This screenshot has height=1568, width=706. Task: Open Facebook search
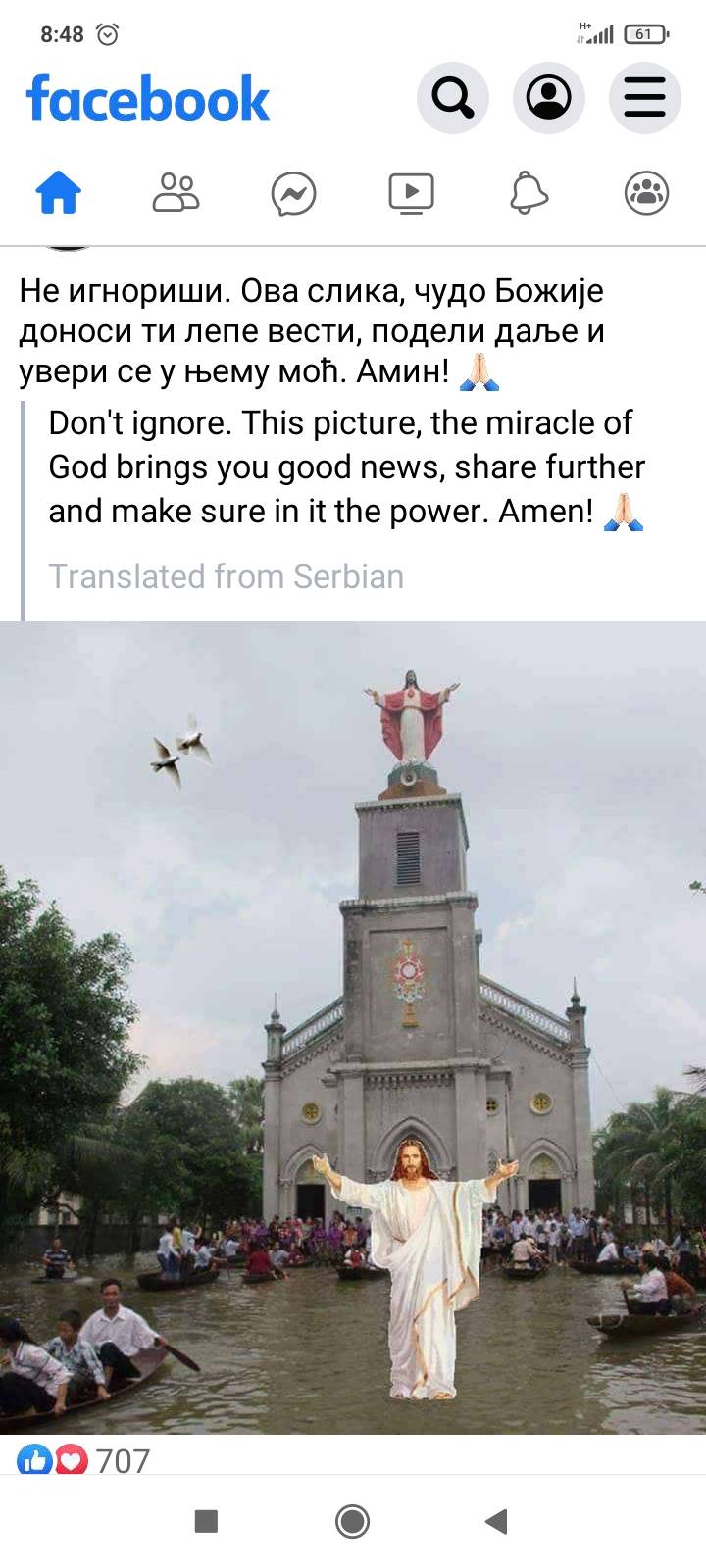(x=453, y=98)
